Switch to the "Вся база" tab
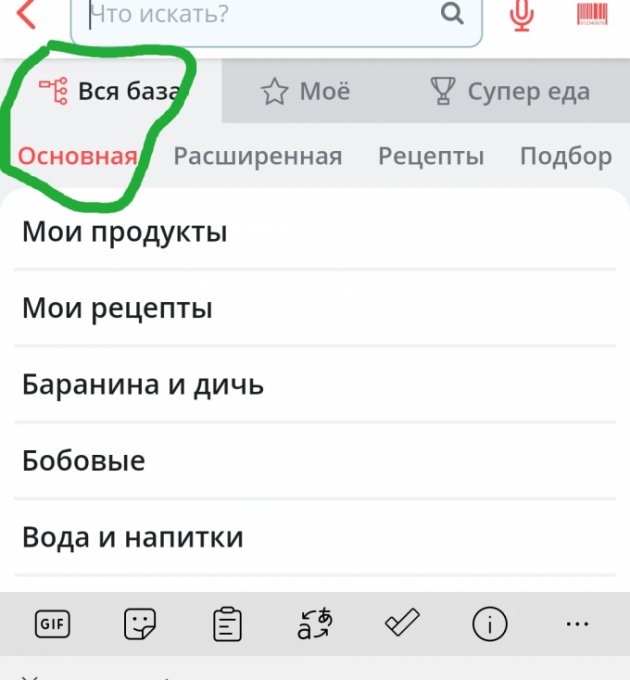 pos(110,92)
